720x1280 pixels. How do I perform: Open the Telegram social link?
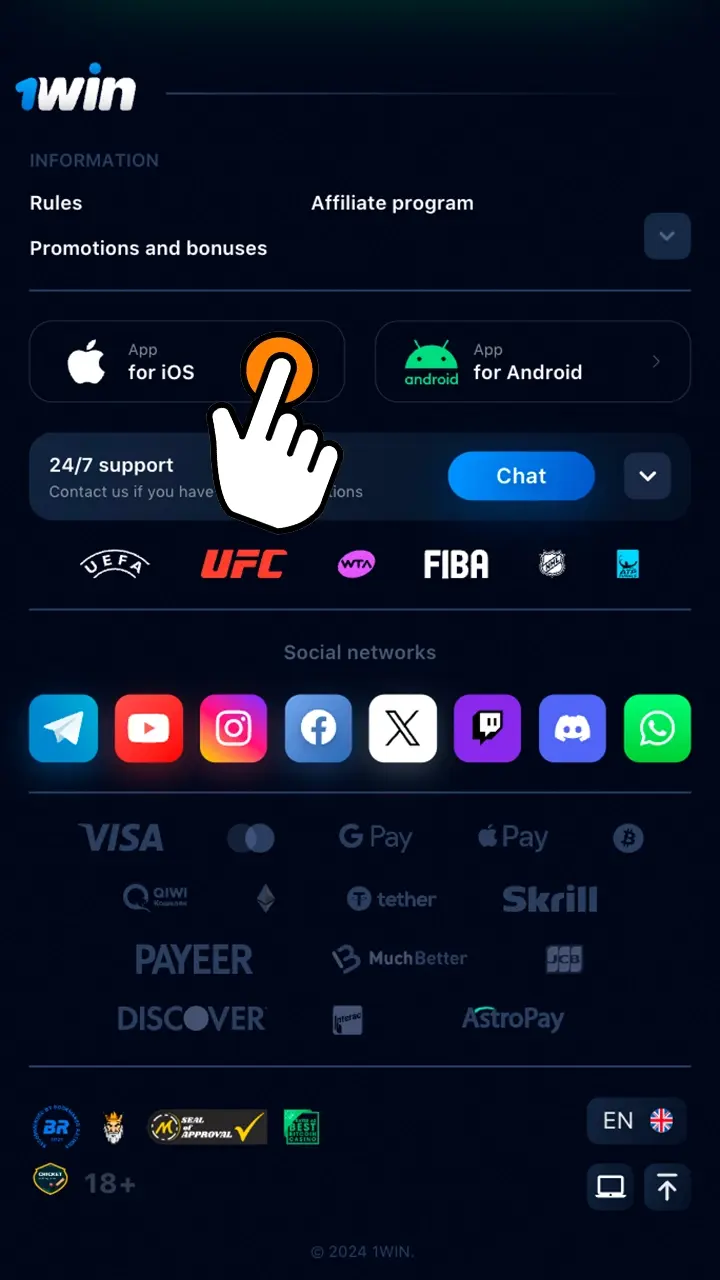point(64,728)
